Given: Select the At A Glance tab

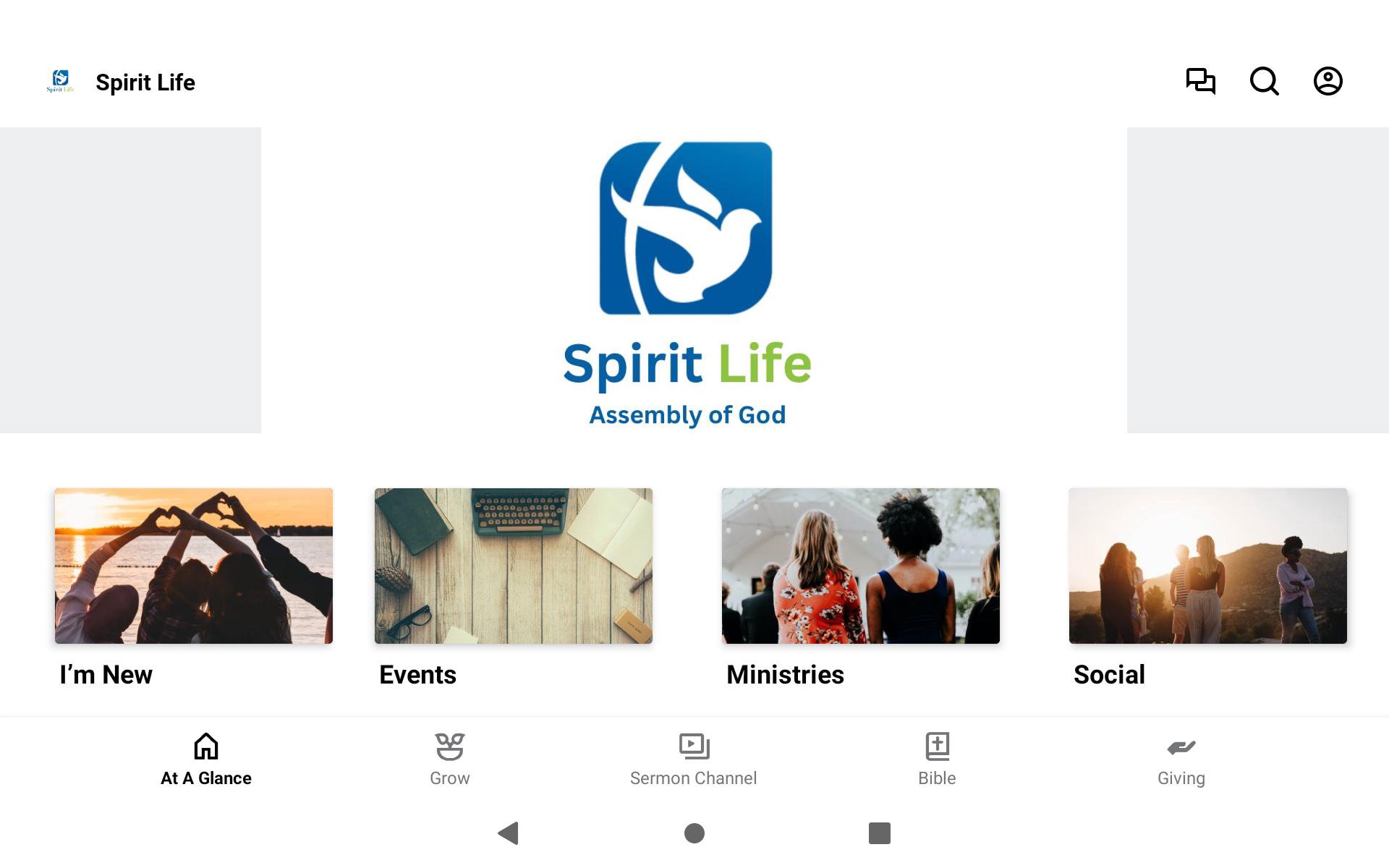Looking at the screenshot, I should pos(206,759).
